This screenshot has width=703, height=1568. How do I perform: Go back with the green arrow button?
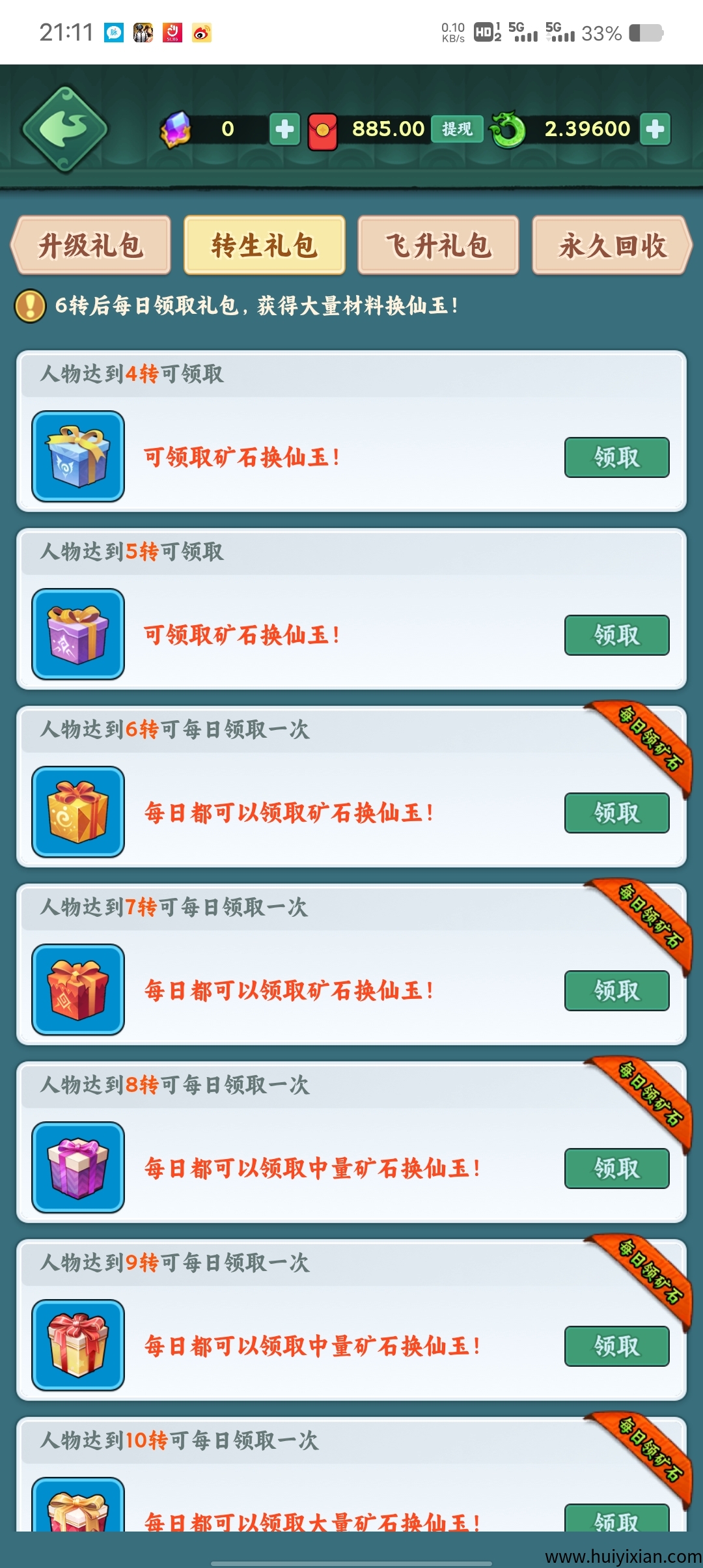[x=64, y=129]
